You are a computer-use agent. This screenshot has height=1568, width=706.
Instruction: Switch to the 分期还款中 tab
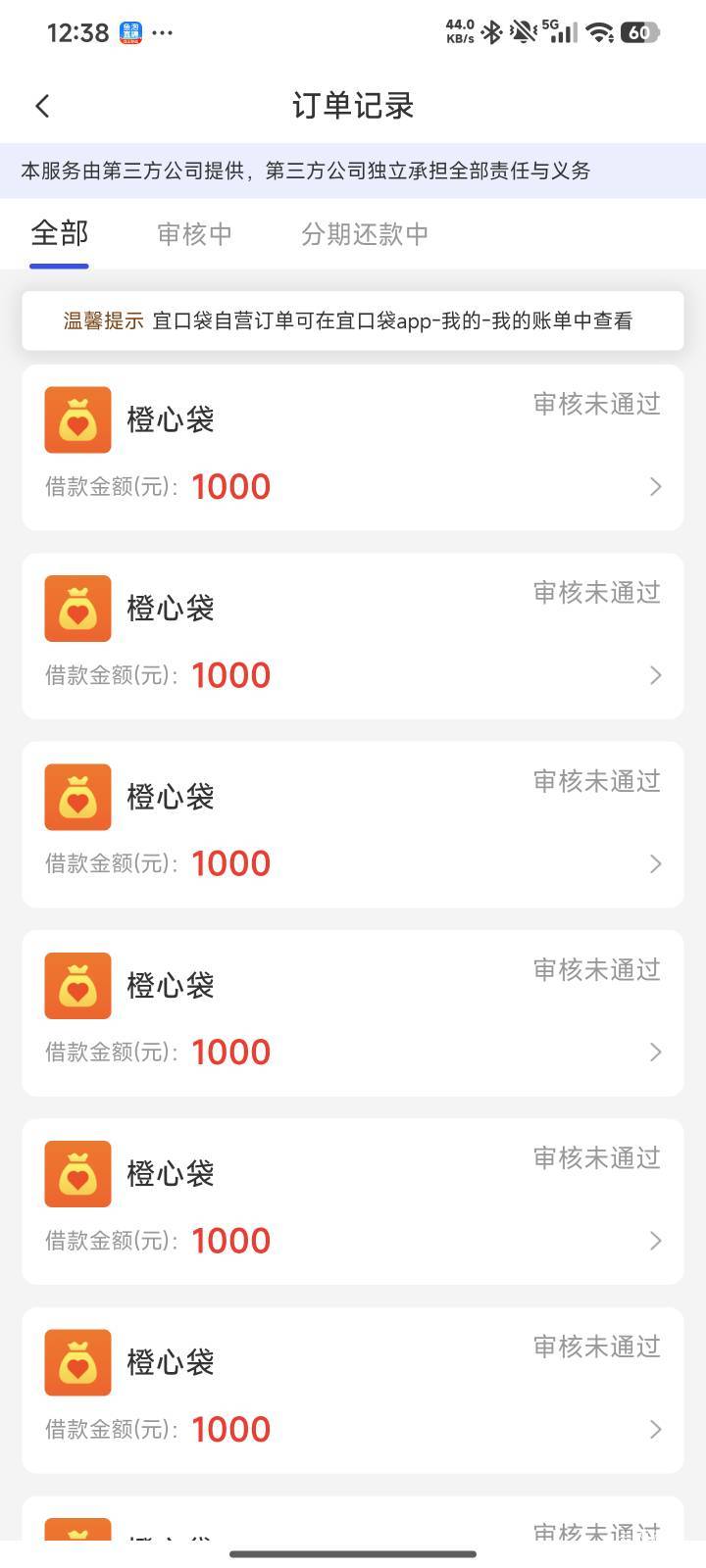(365, 234)
